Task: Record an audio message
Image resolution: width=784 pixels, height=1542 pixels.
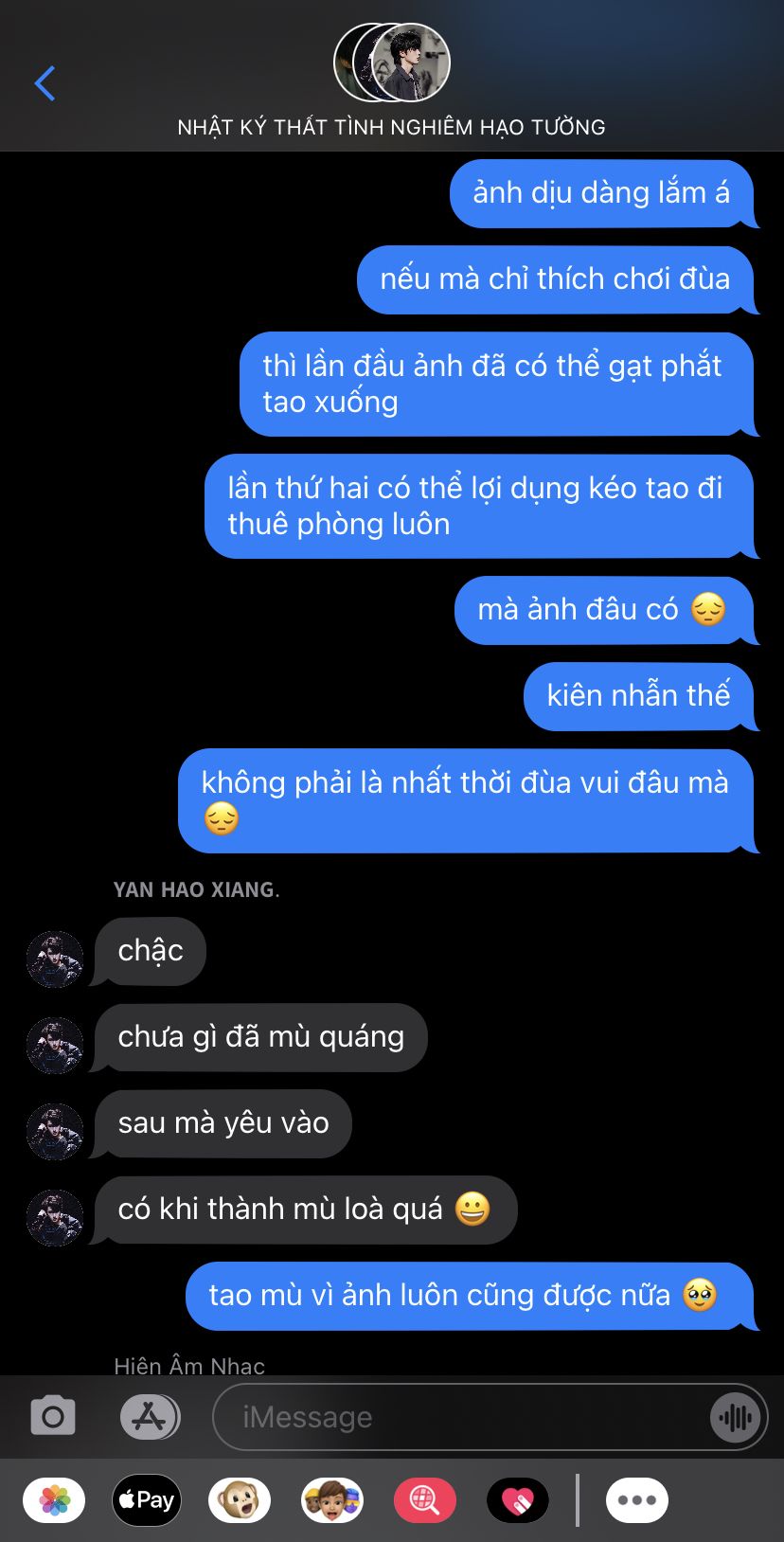Action: click(x=736, y=1417)
